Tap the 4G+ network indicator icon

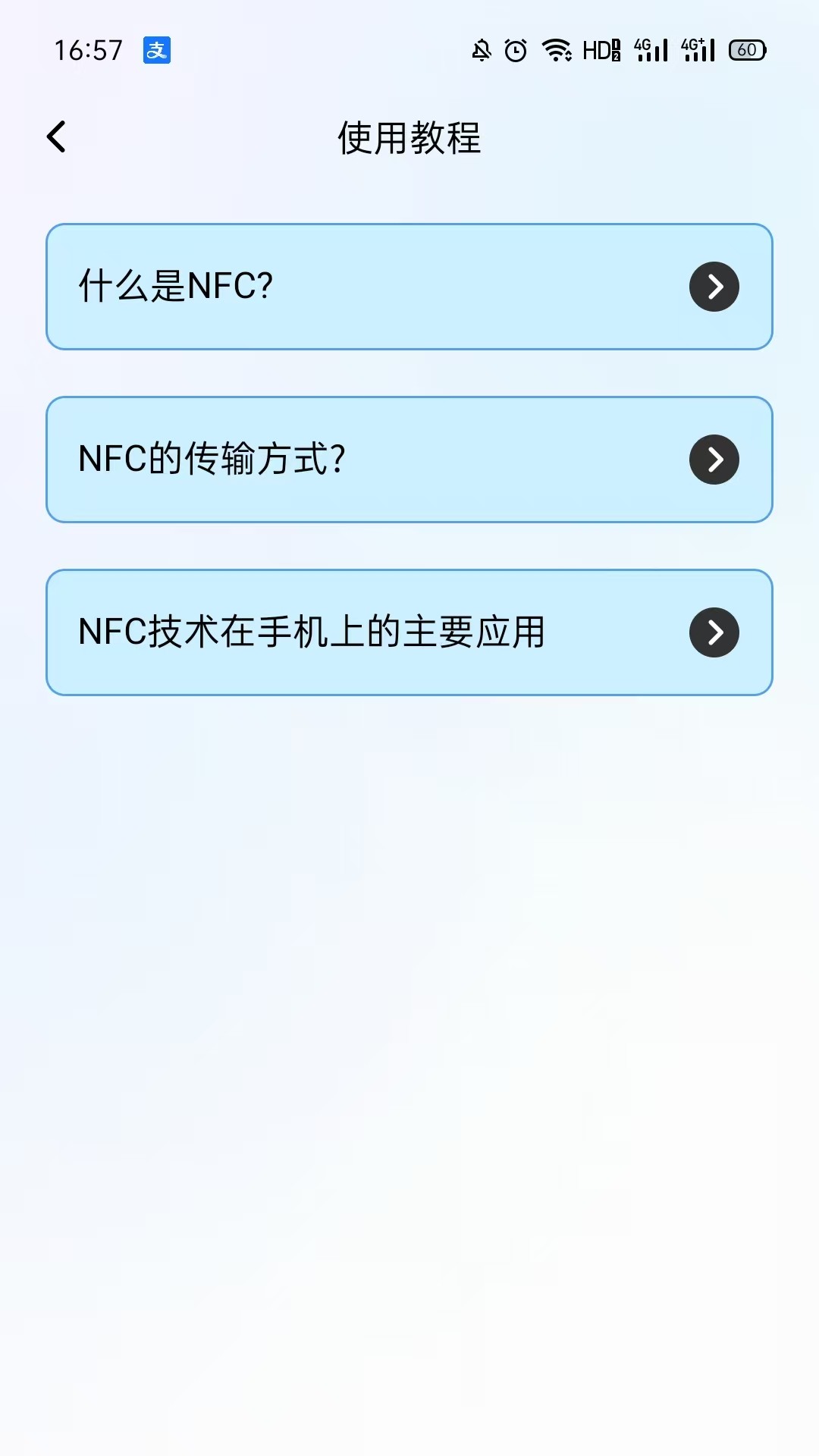click(x=696, y=49)
